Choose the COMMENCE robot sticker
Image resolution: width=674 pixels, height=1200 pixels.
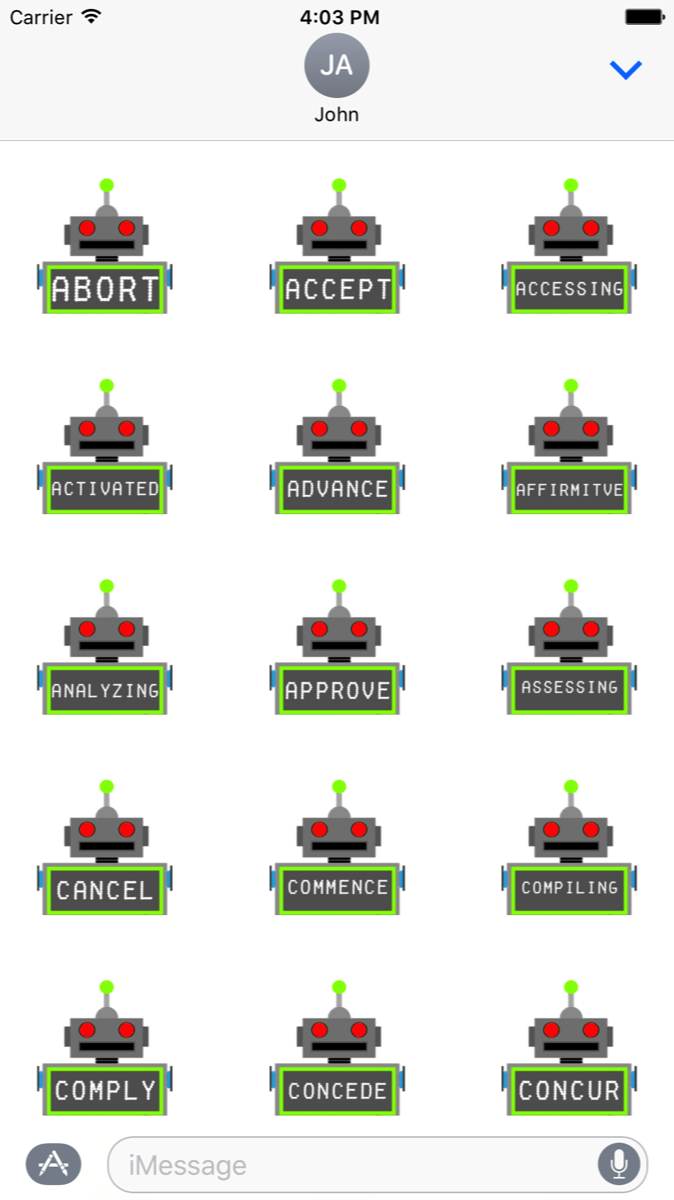[x=338, y=850]
